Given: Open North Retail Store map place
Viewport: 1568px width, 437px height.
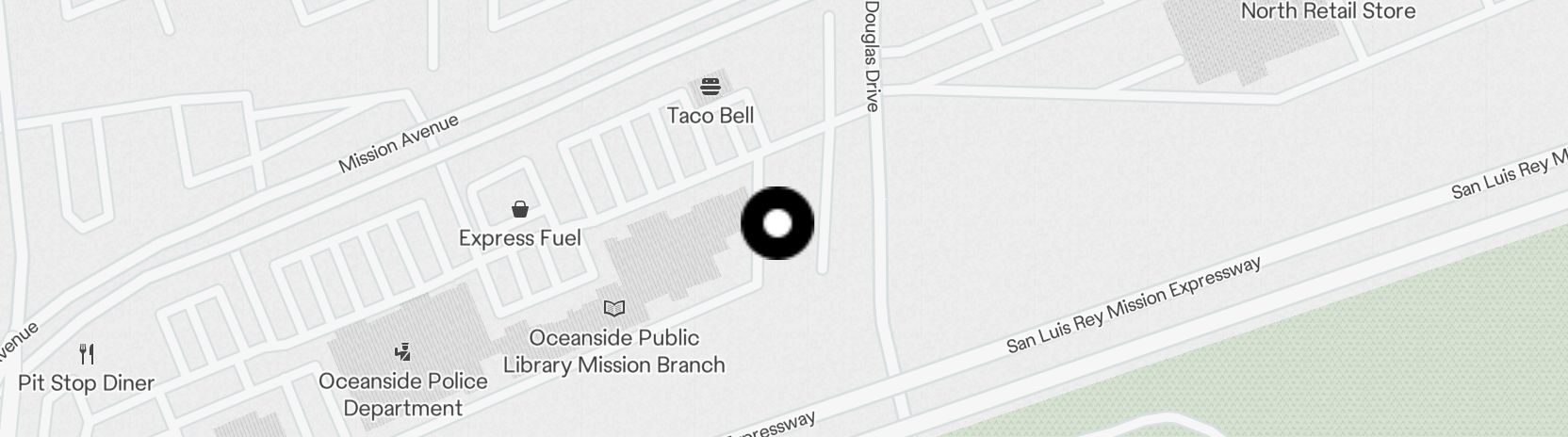Looking at the screenshot, I should pos(1327,12).
